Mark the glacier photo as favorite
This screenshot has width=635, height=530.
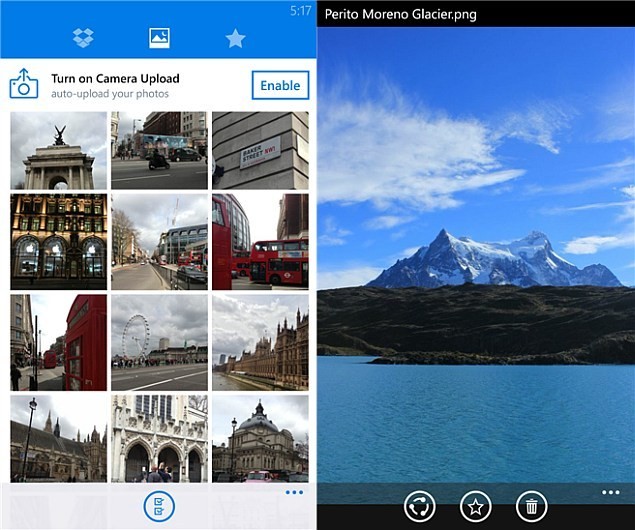(x=475, y=507)
